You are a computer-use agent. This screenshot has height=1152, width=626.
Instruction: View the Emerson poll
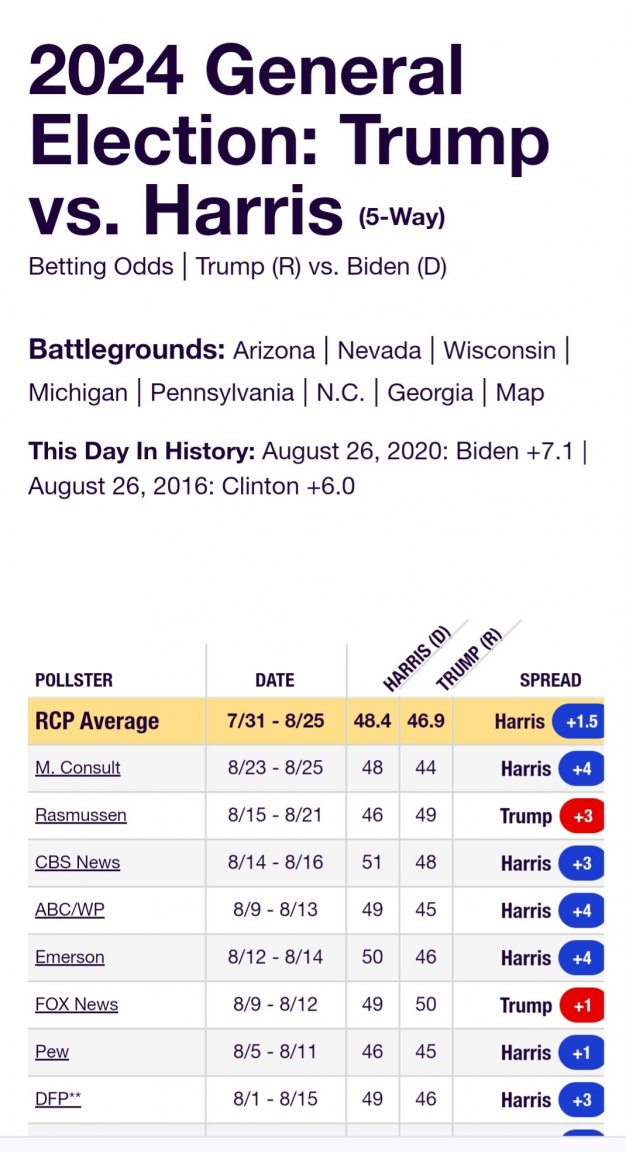coord(70,957)
